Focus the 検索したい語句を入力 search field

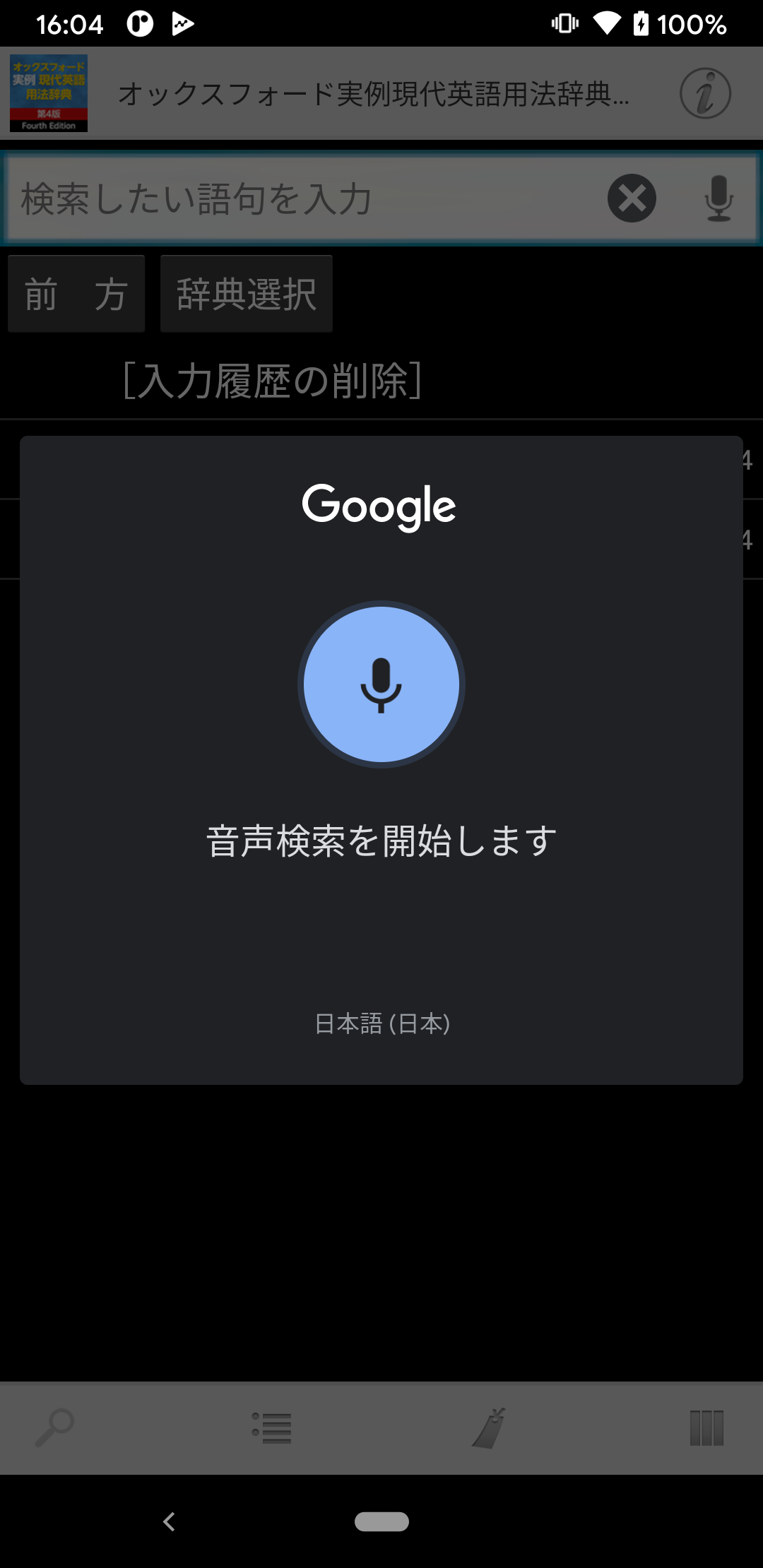pos(304,198)
